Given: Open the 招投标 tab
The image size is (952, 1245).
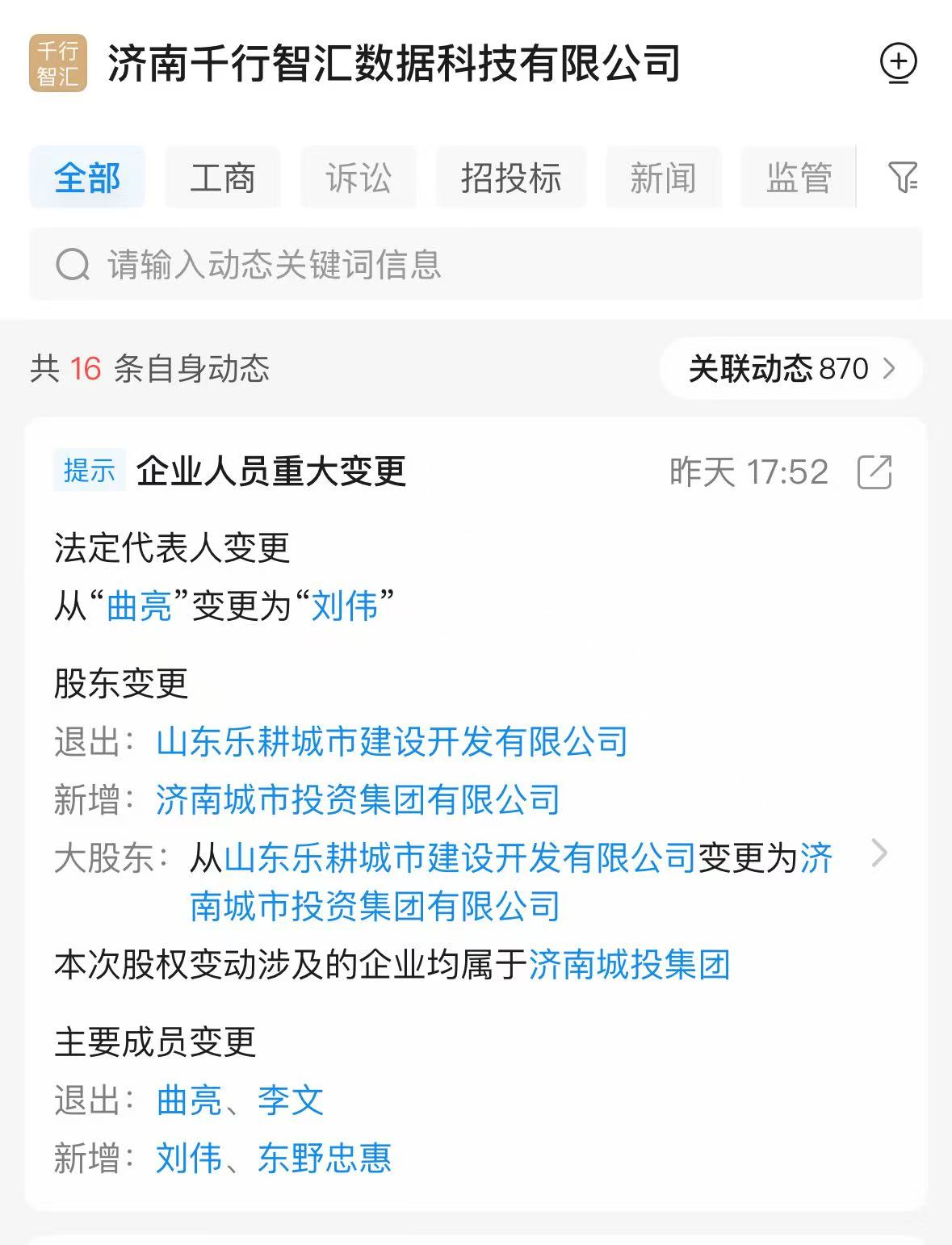Looking at the screenshot, I should [x=511, y=178].
